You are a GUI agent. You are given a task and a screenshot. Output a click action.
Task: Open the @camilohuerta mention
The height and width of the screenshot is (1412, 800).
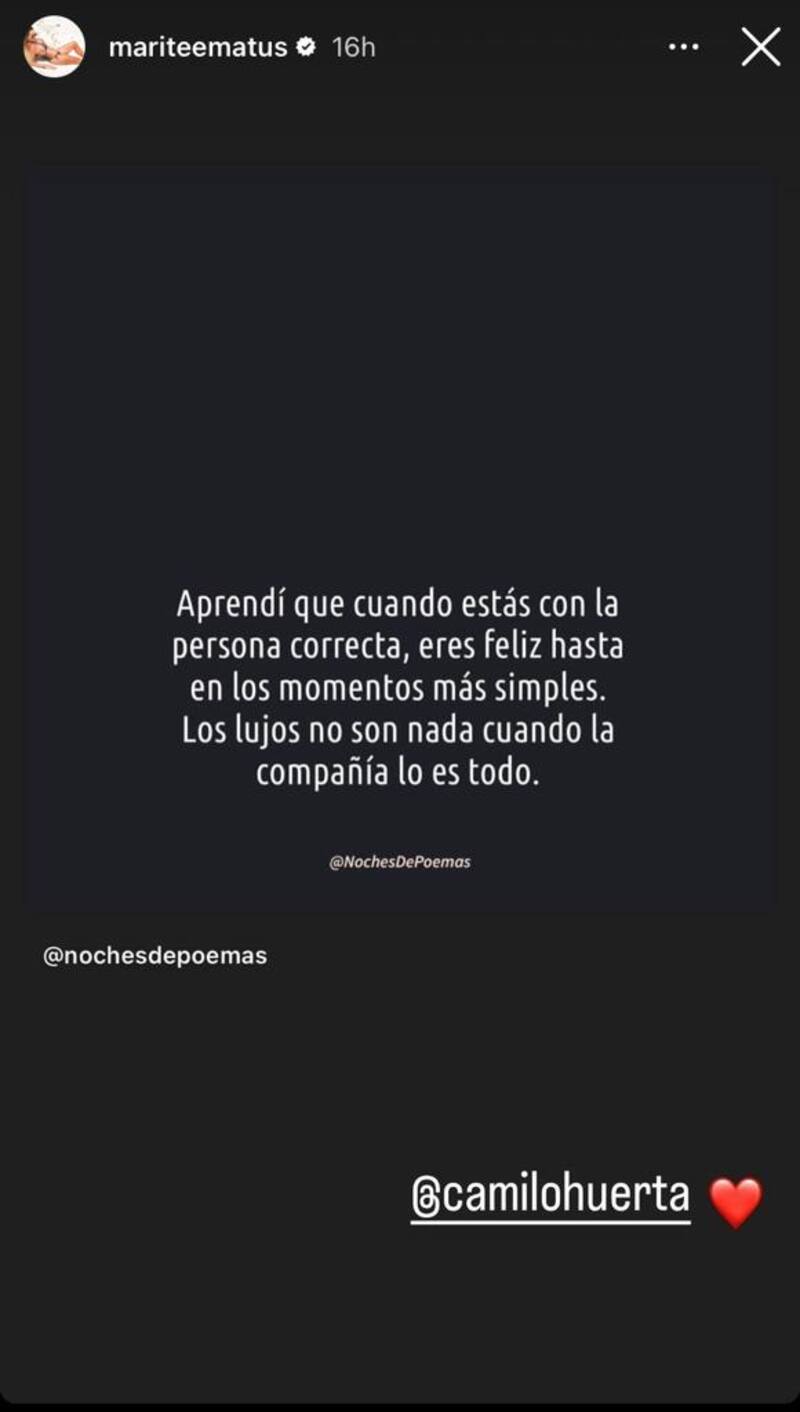[x=551, y=1196]
